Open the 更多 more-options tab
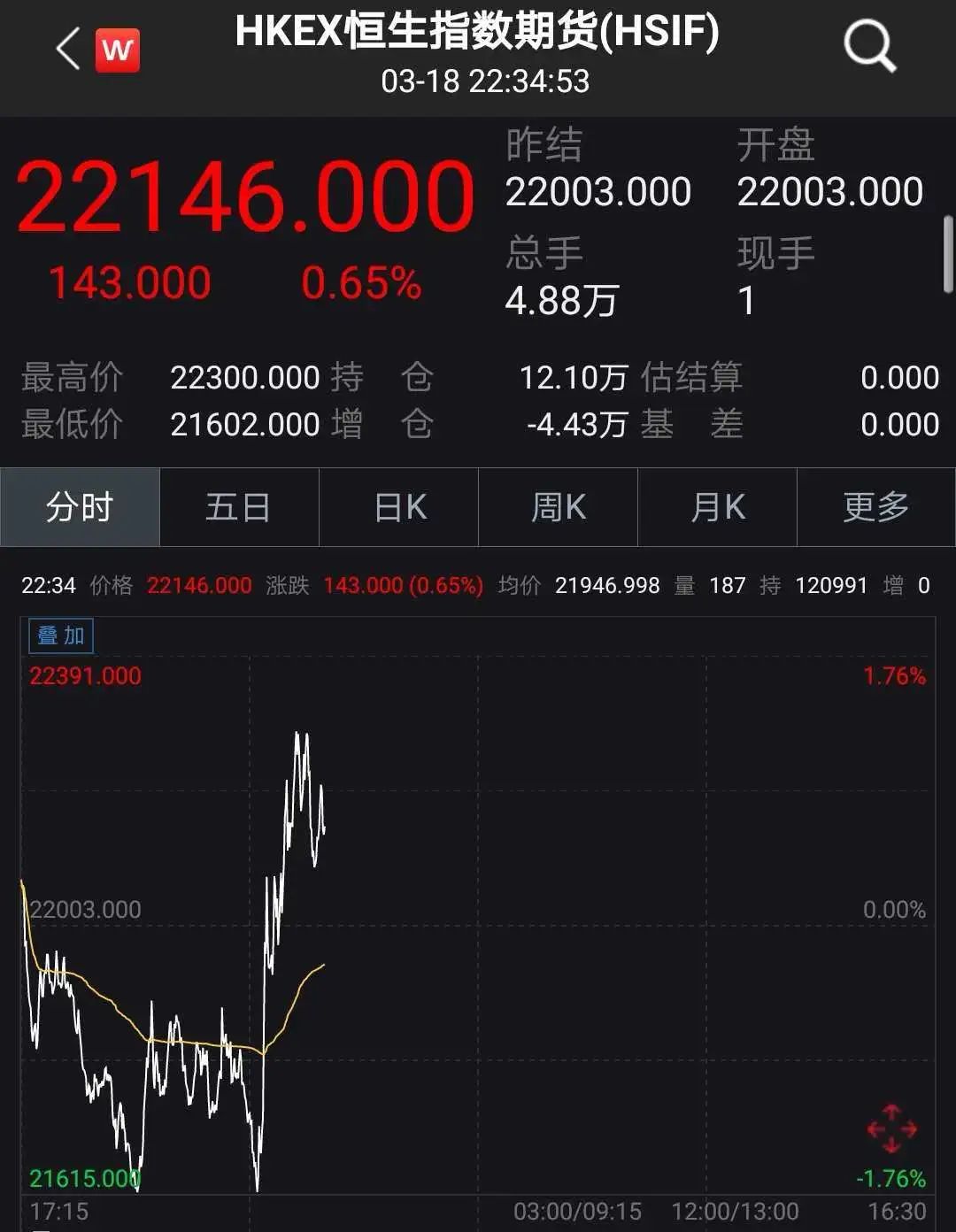 876,507
